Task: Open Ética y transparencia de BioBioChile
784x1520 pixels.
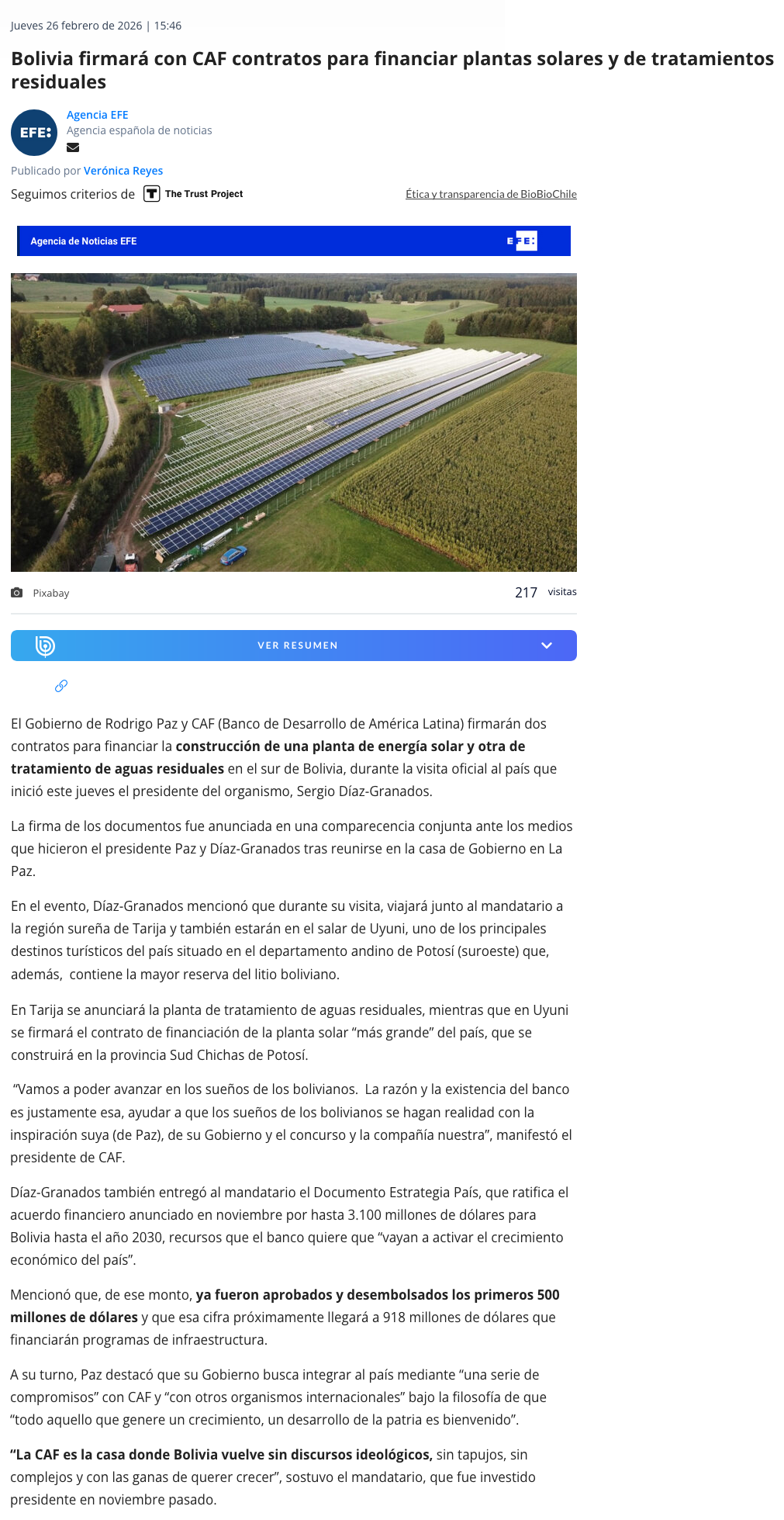Action: (490, 194)
